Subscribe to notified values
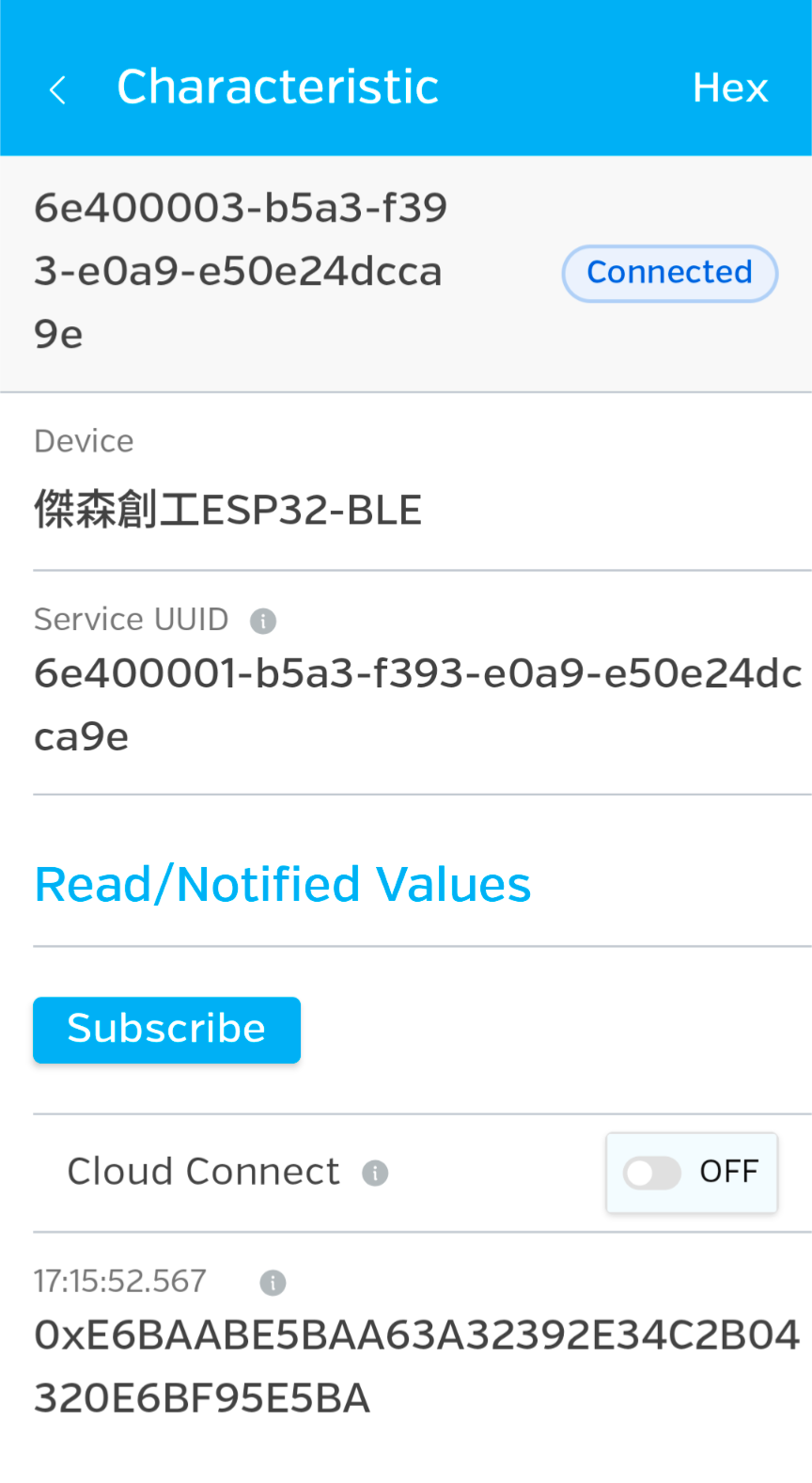 166,1030
